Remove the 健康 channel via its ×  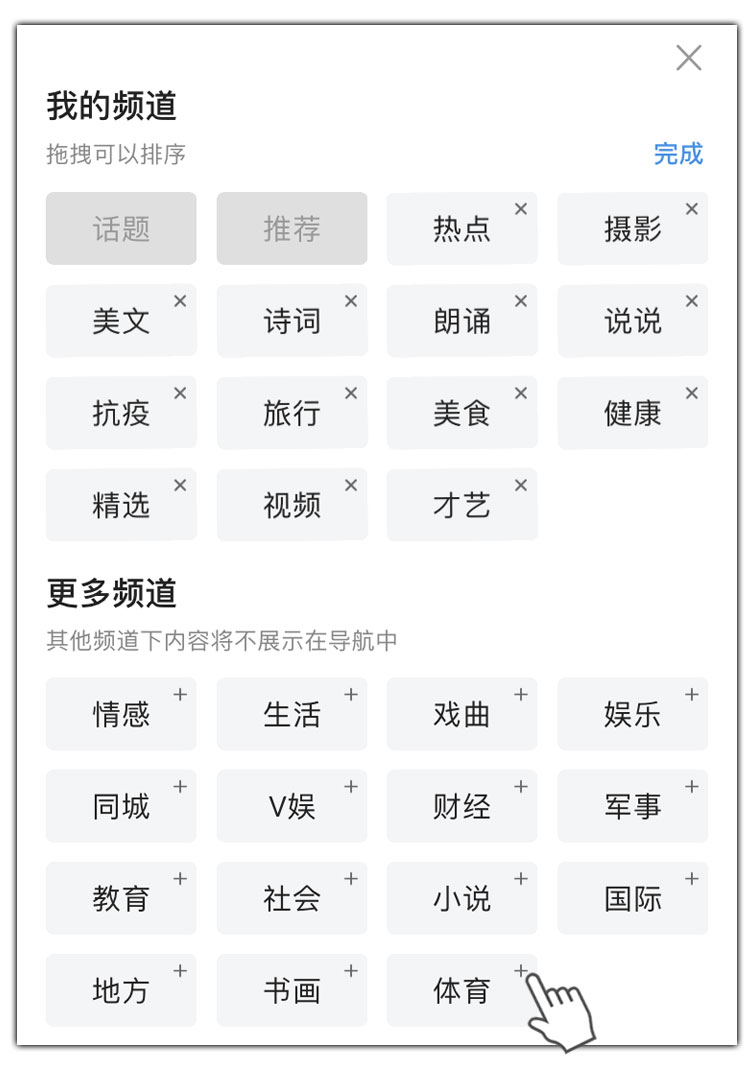point(690,392)
